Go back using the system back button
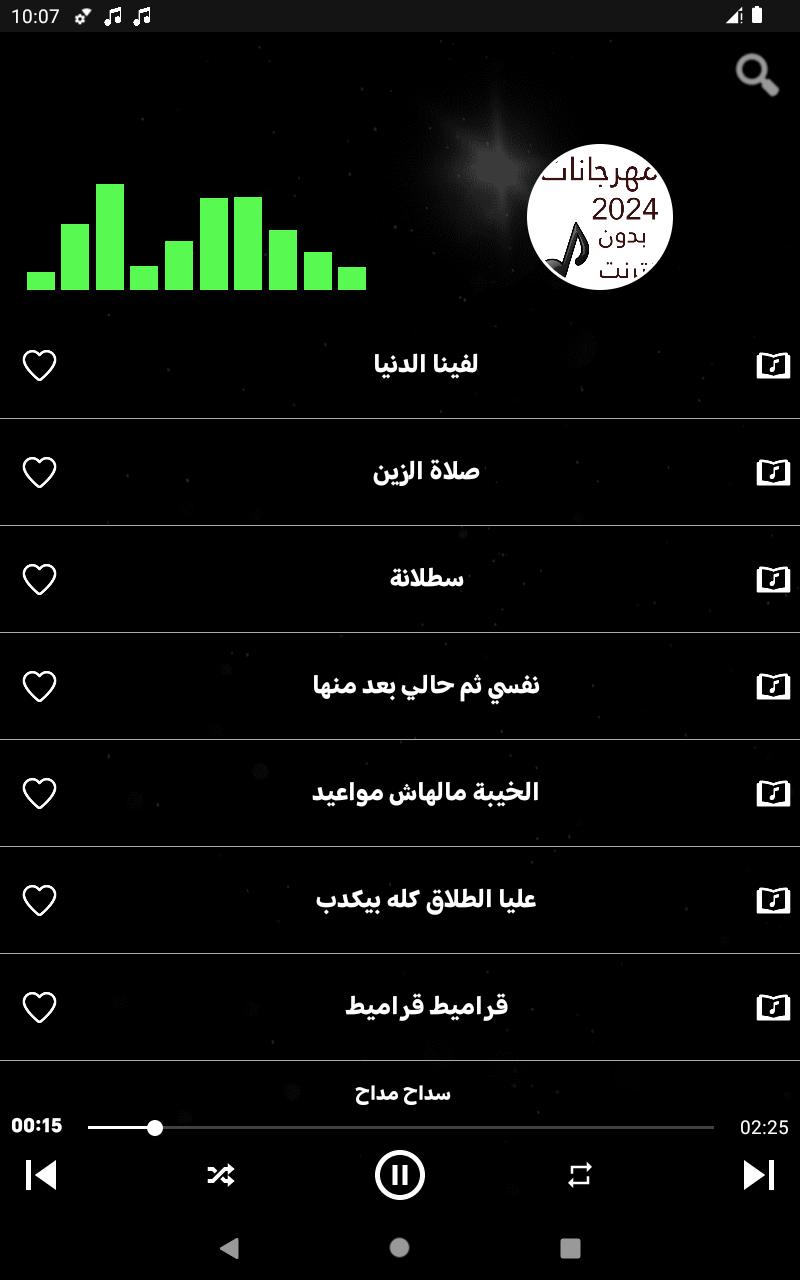800x1280 pixels. pos(229,1247)
